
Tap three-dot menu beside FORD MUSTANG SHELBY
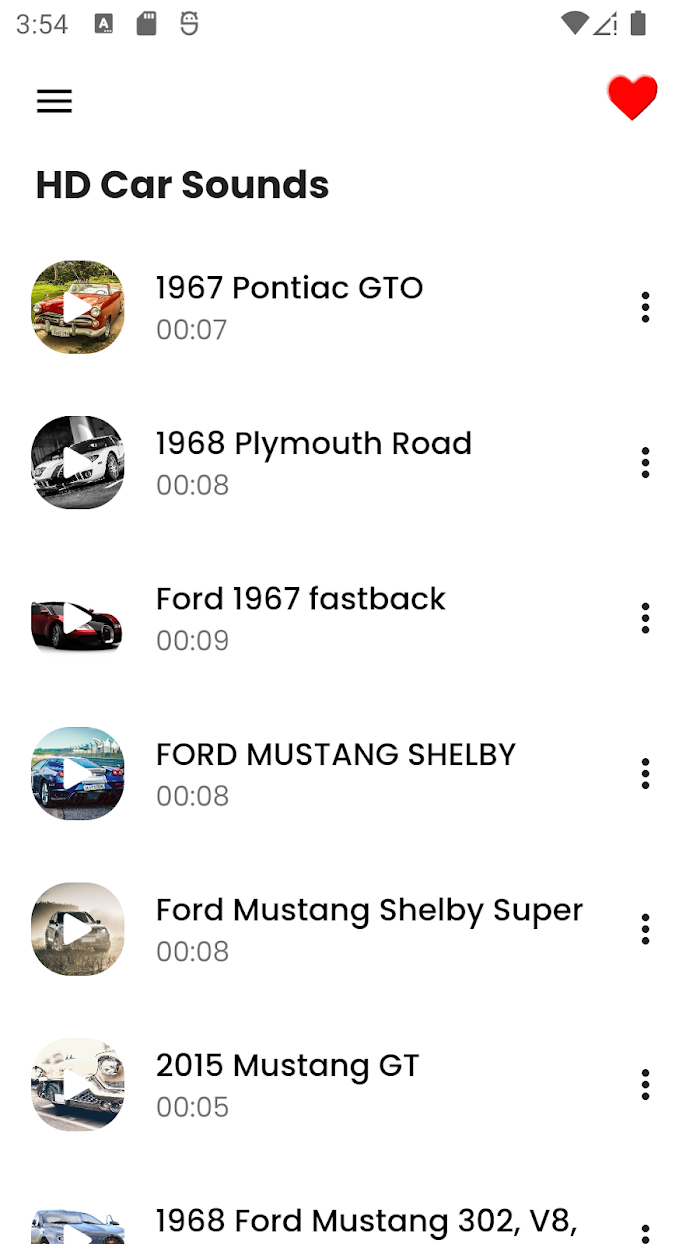(645, 774)
